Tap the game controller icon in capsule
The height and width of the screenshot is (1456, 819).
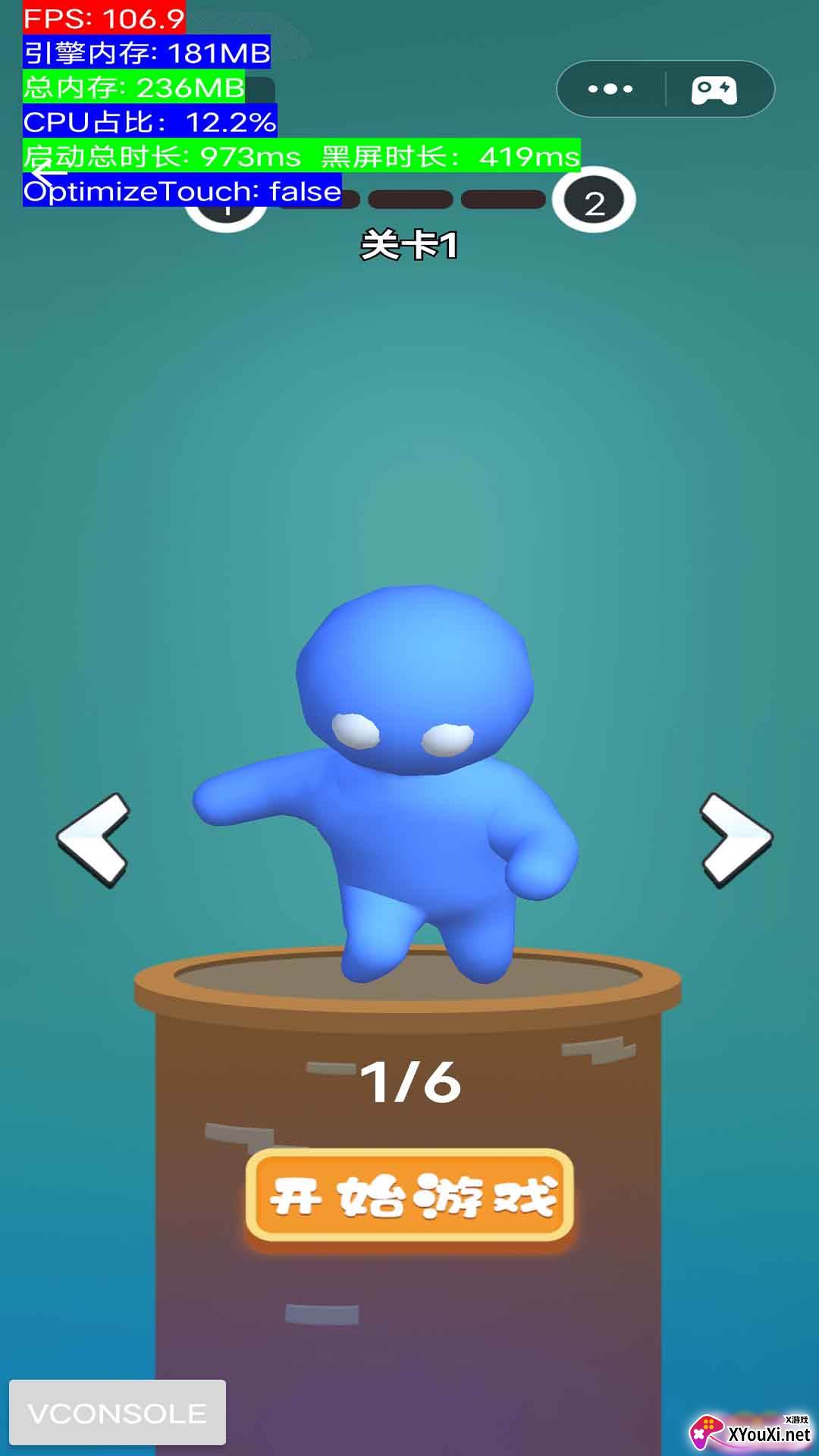click(714, 89)
